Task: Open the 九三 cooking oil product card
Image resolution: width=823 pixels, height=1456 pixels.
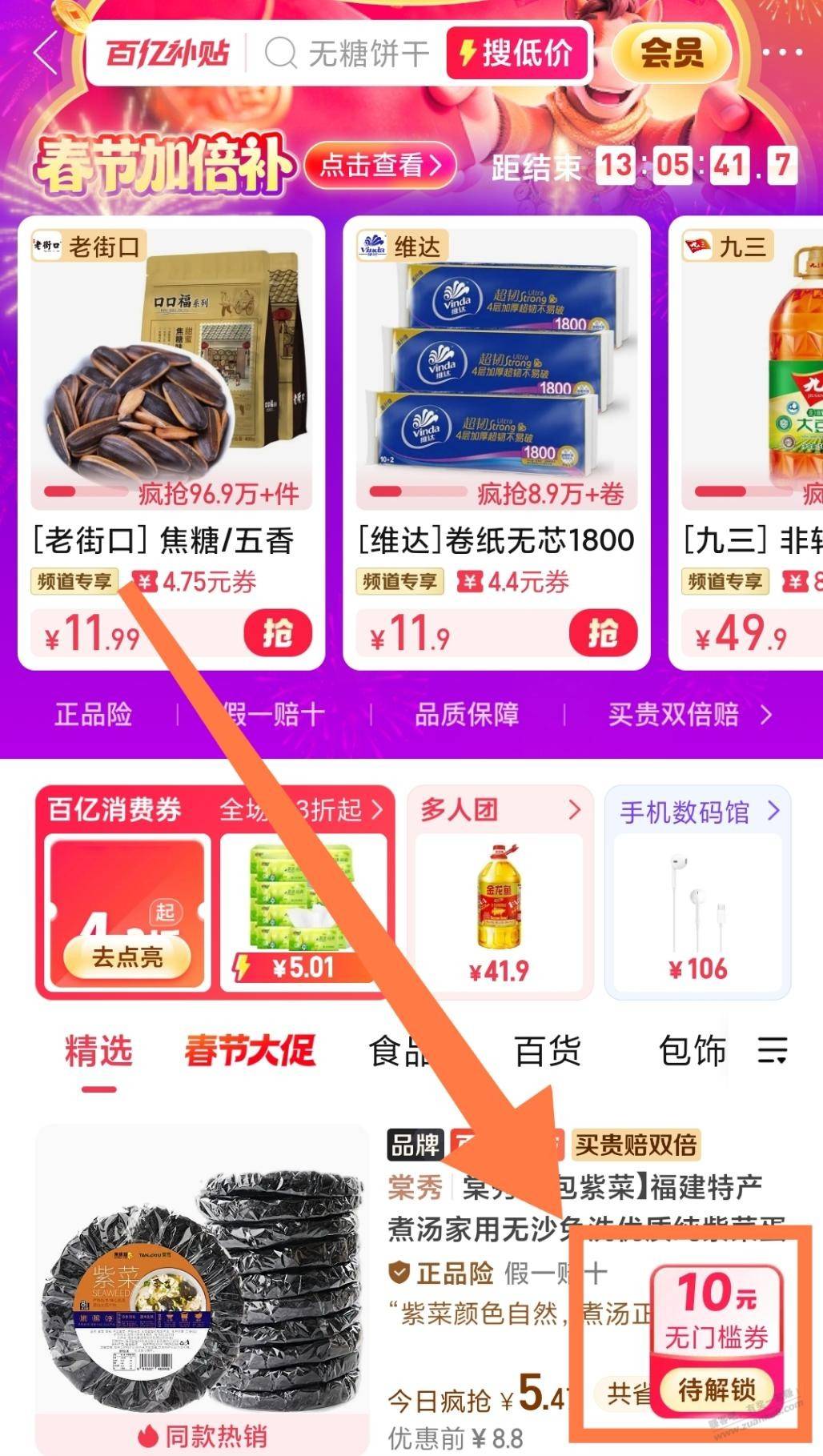Action: pyautogui.click(x=749, y=440)
